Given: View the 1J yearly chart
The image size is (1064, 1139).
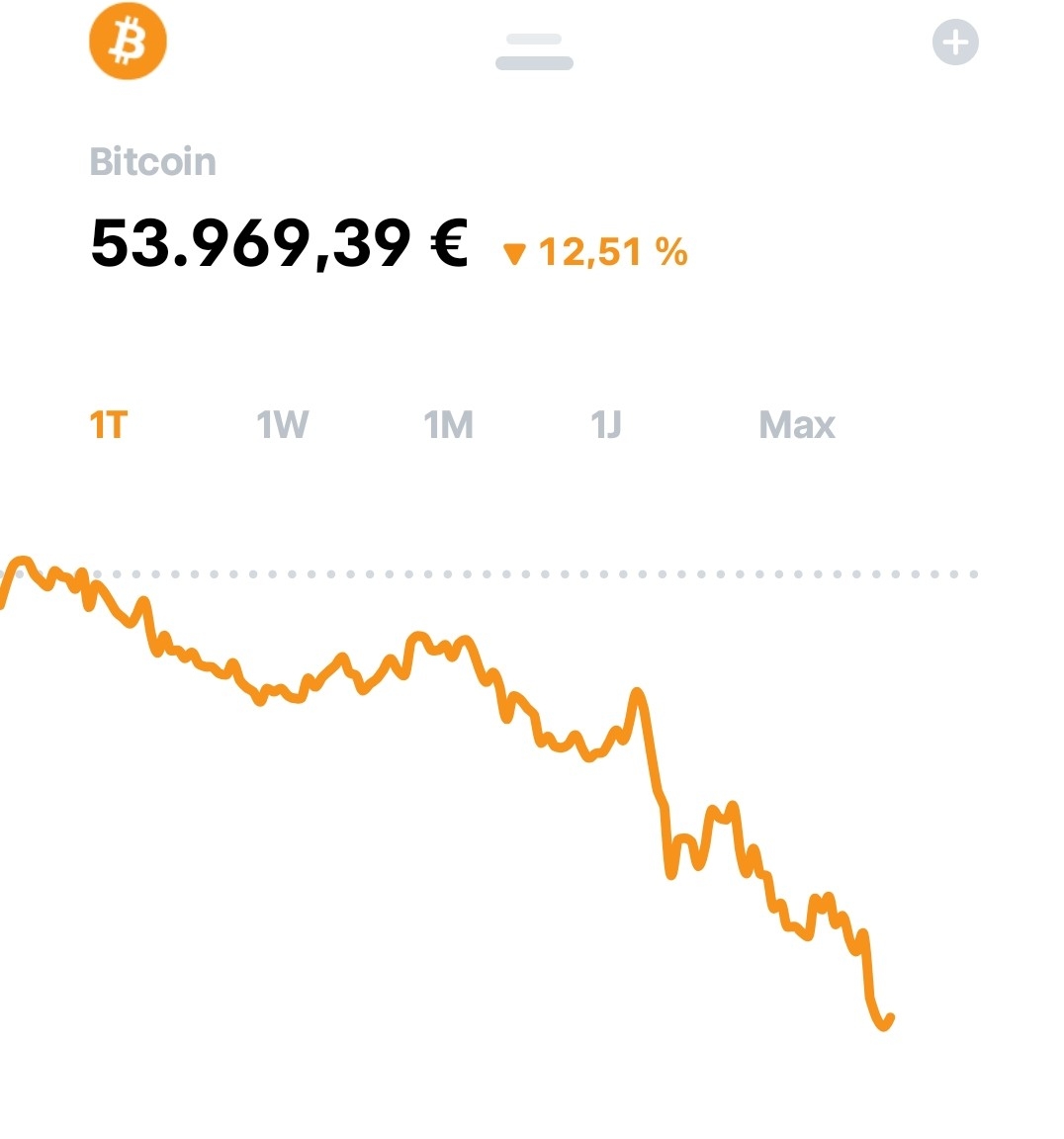Looking at the screenshot, I should pos(605,425).
